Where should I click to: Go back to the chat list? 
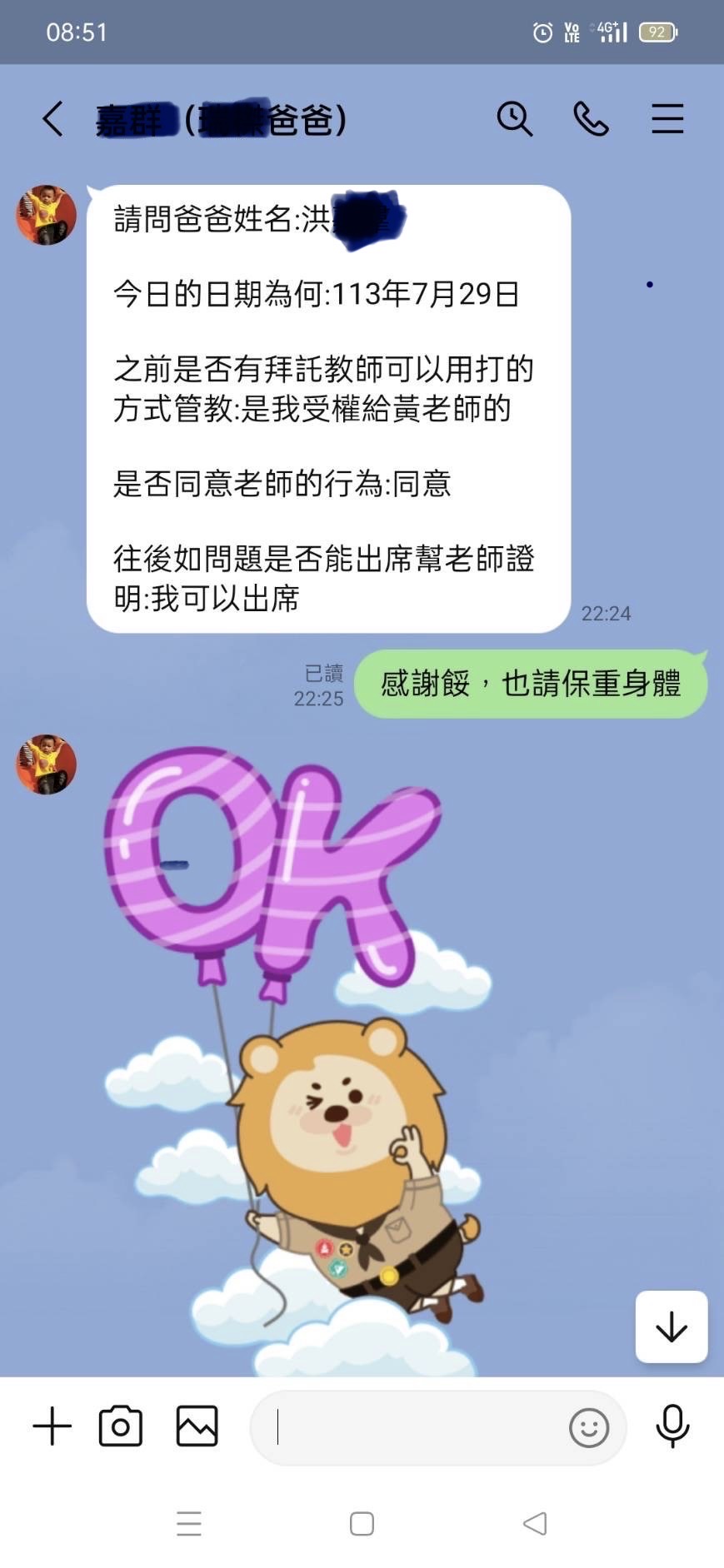(52, 119)
